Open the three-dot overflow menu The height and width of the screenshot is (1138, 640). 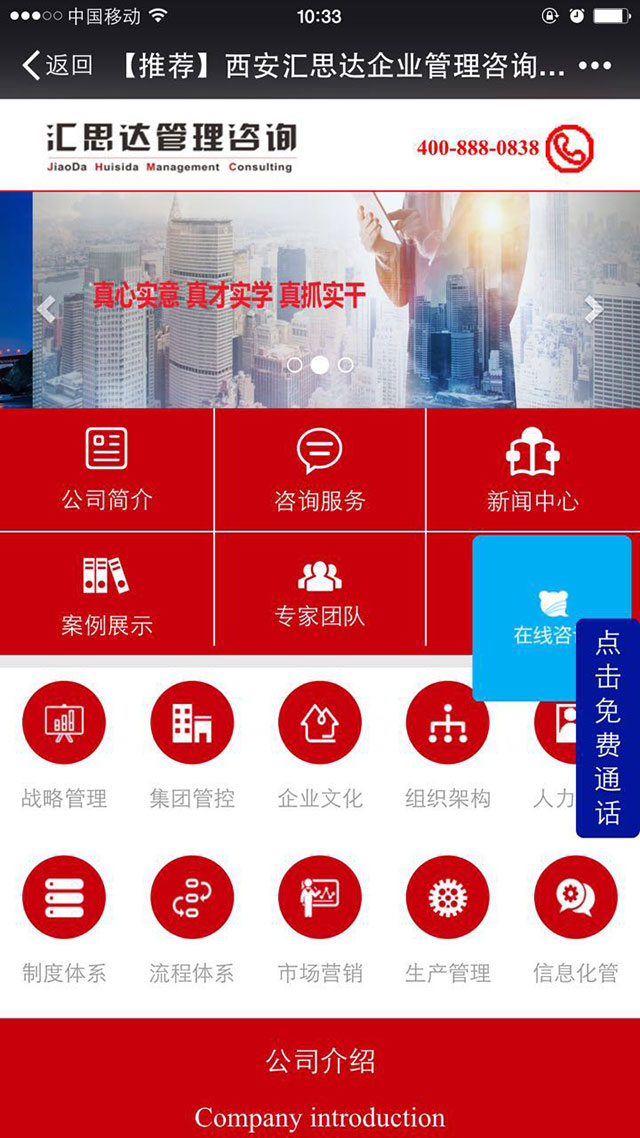click(595, 66)
